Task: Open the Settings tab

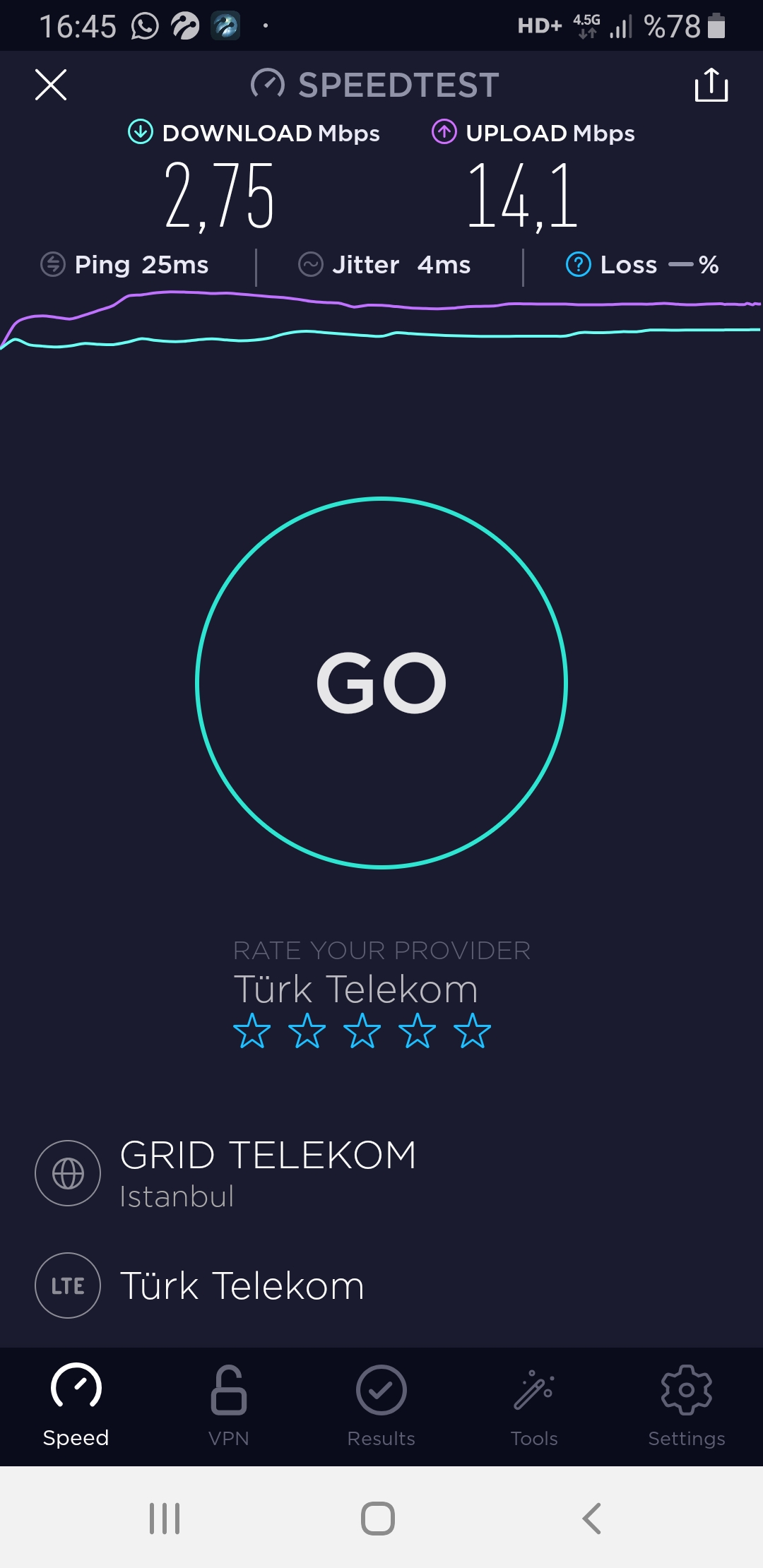Action: pyautogui.click(x=687, y=1407)
